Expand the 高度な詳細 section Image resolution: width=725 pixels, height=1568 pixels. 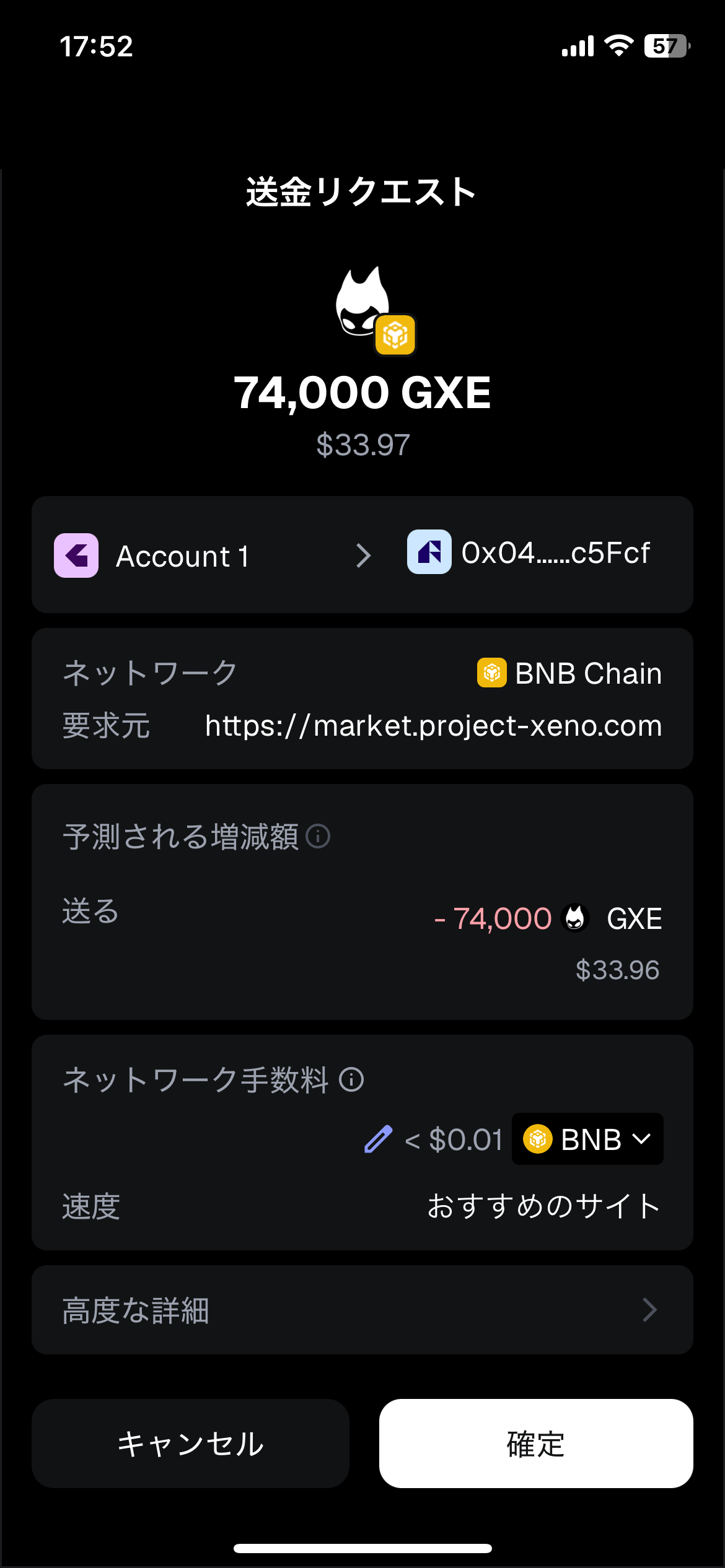[362, 1310]
